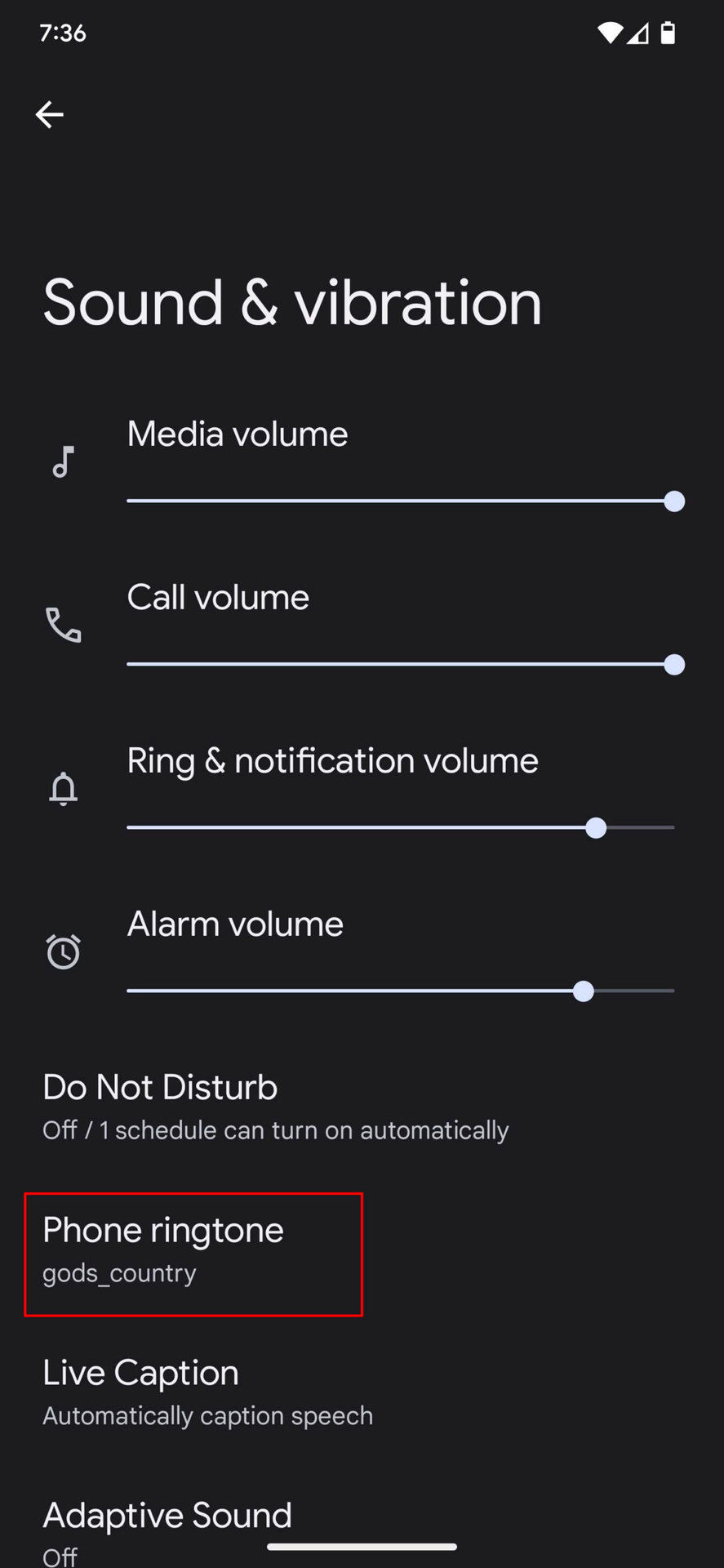Tap the Call volume slider

400,664
